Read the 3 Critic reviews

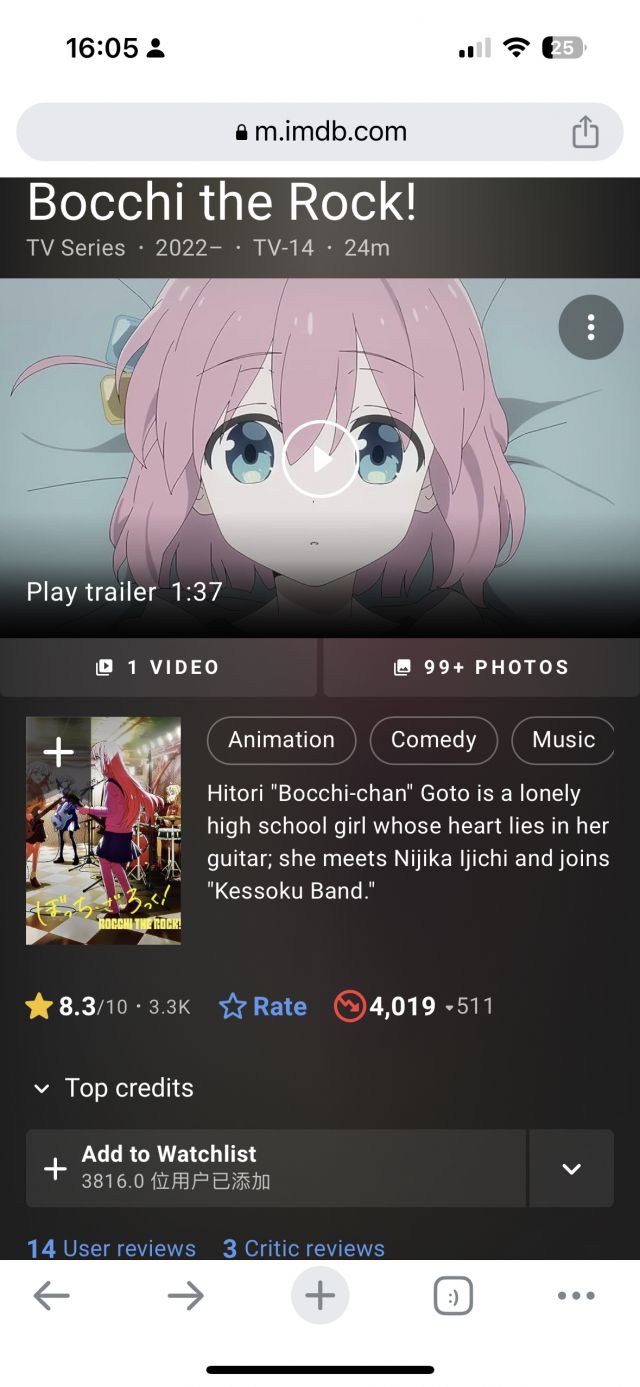[x=303, y=1248]
